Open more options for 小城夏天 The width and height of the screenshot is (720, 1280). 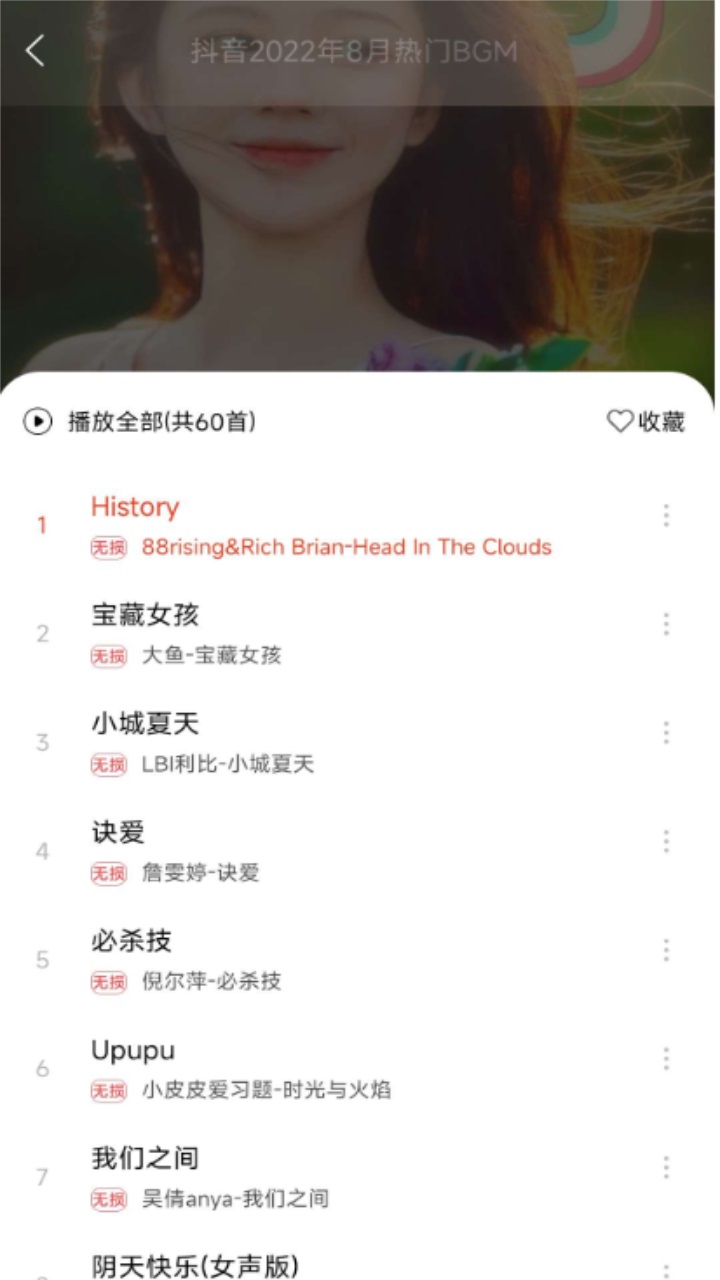[666, 734]
